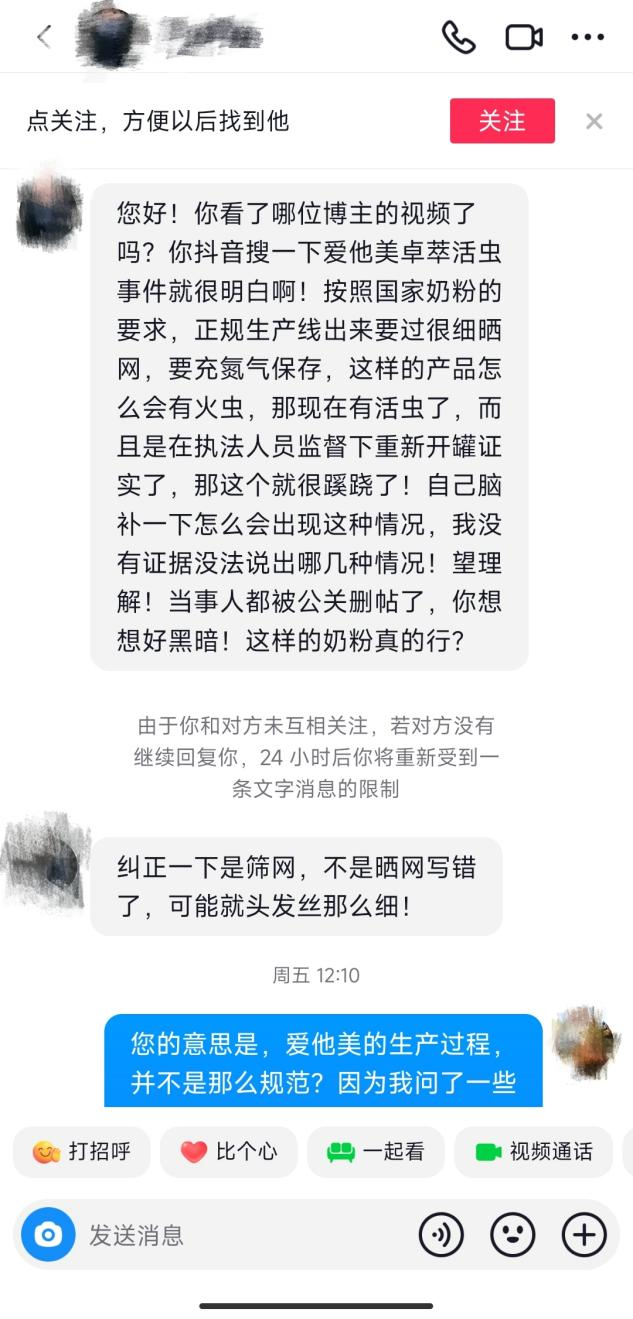Switch to voice message input
The image size is (633, 1319).
pos(441,1236)
